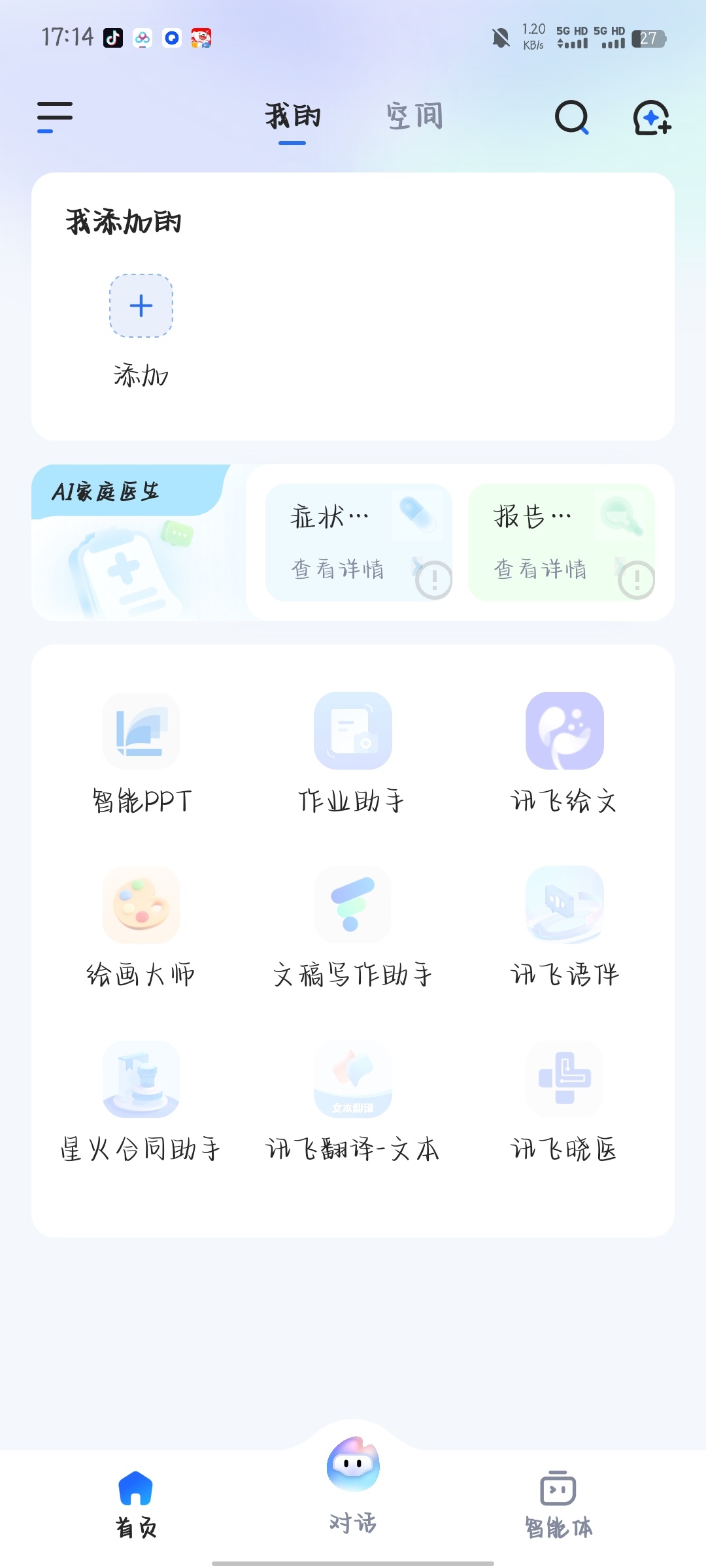706x1568 pixels.
Task: Open 讯飞晓医
Action: coord(564,1101)
